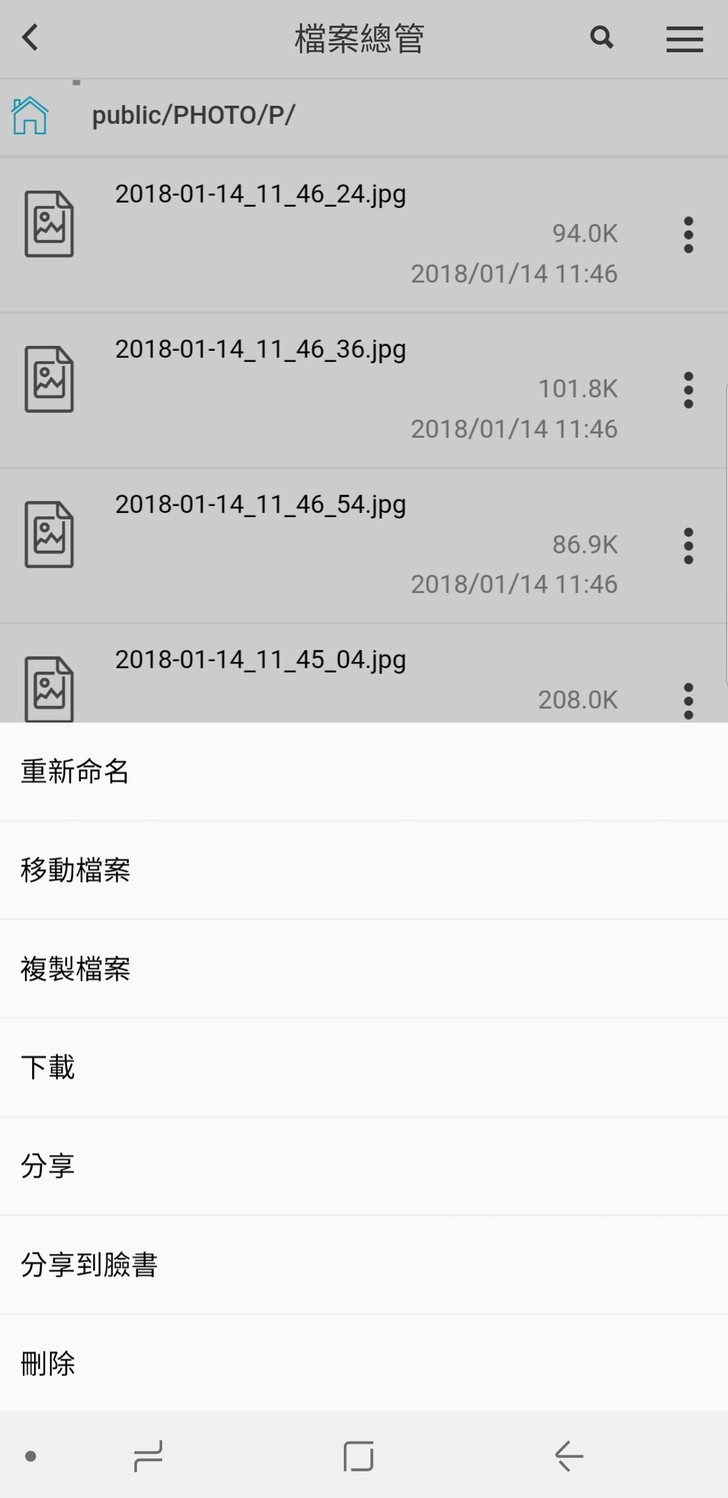This screenshot has height=1498, width=728.
Task: Open recent apps from navigation bar
Action: [148, 1456]
